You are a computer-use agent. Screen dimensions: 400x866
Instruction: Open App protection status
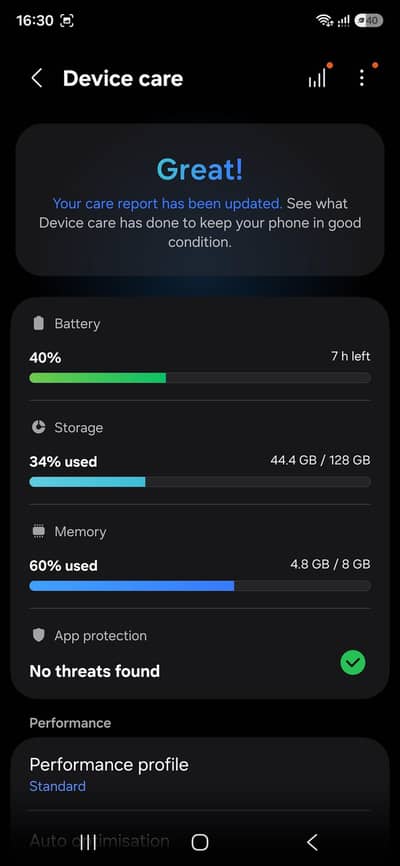[200, 654]
